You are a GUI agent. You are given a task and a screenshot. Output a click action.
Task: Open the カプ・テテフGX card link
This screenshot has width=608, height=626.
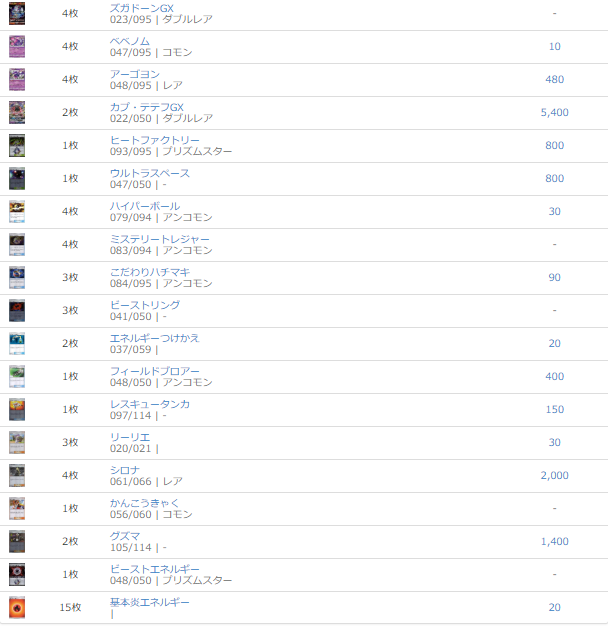(146, 107)
